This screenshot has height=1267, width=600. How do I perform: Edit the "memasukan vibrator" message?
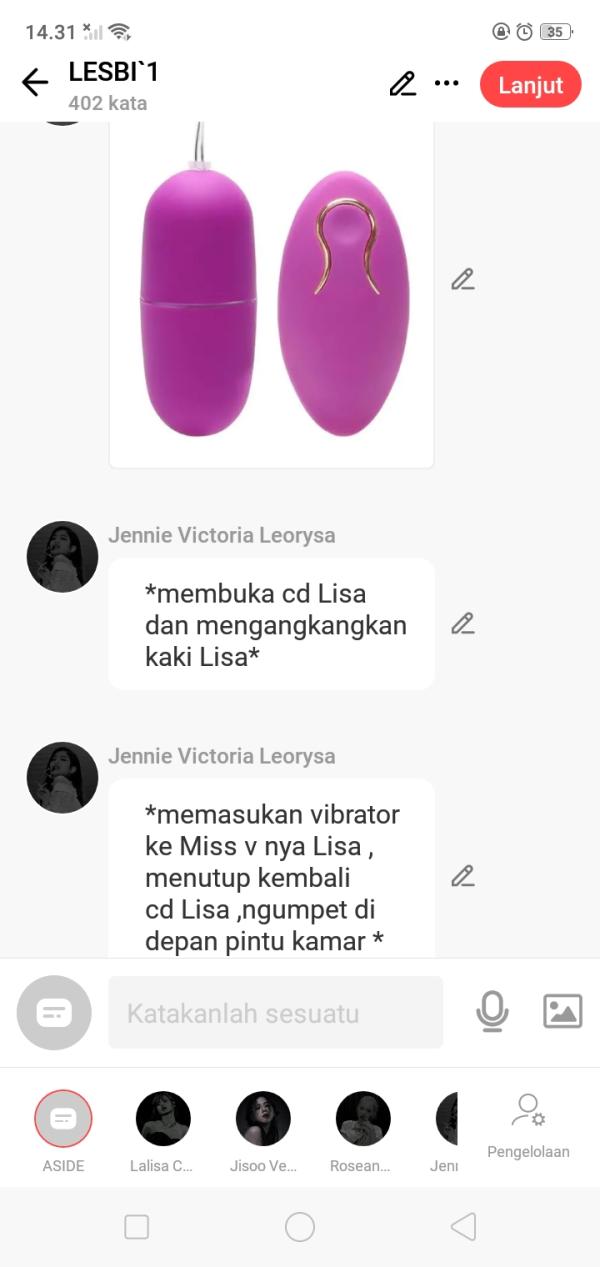(462, 877)
